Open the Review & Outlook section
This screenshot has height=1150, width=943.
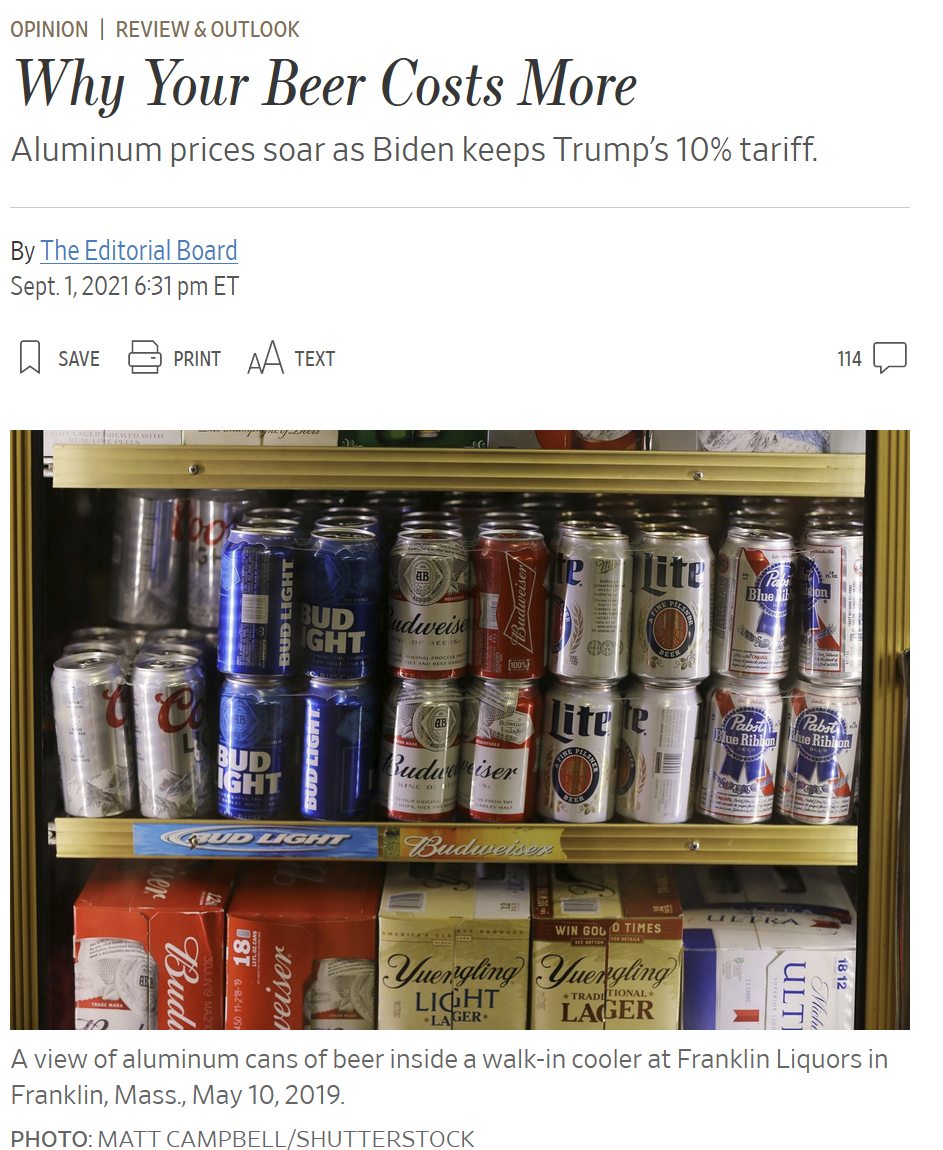coord(207,29)
